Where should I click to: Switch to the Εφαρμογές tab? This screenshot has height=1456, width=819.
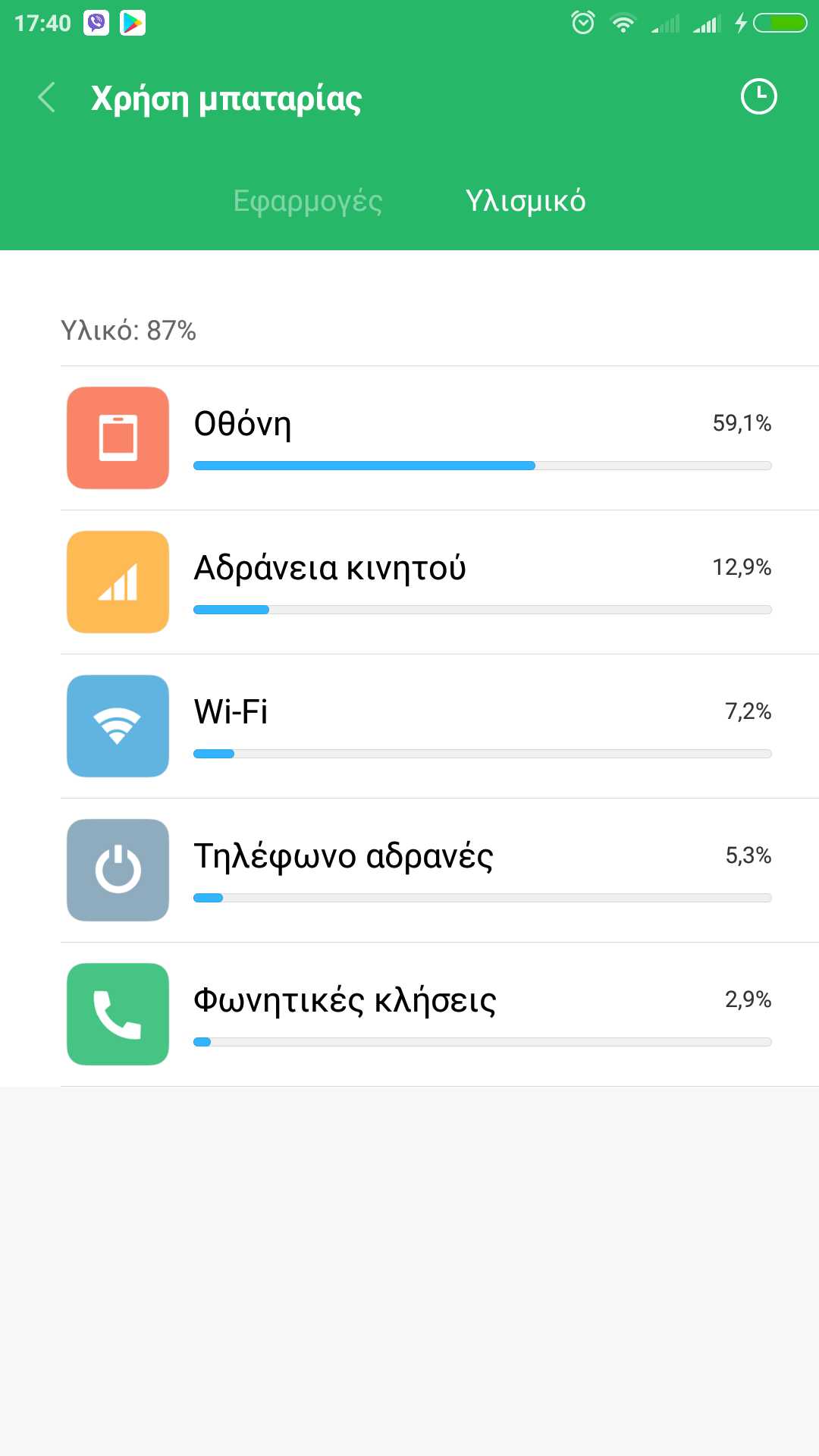pyautogui.click(x=307, y=201)
